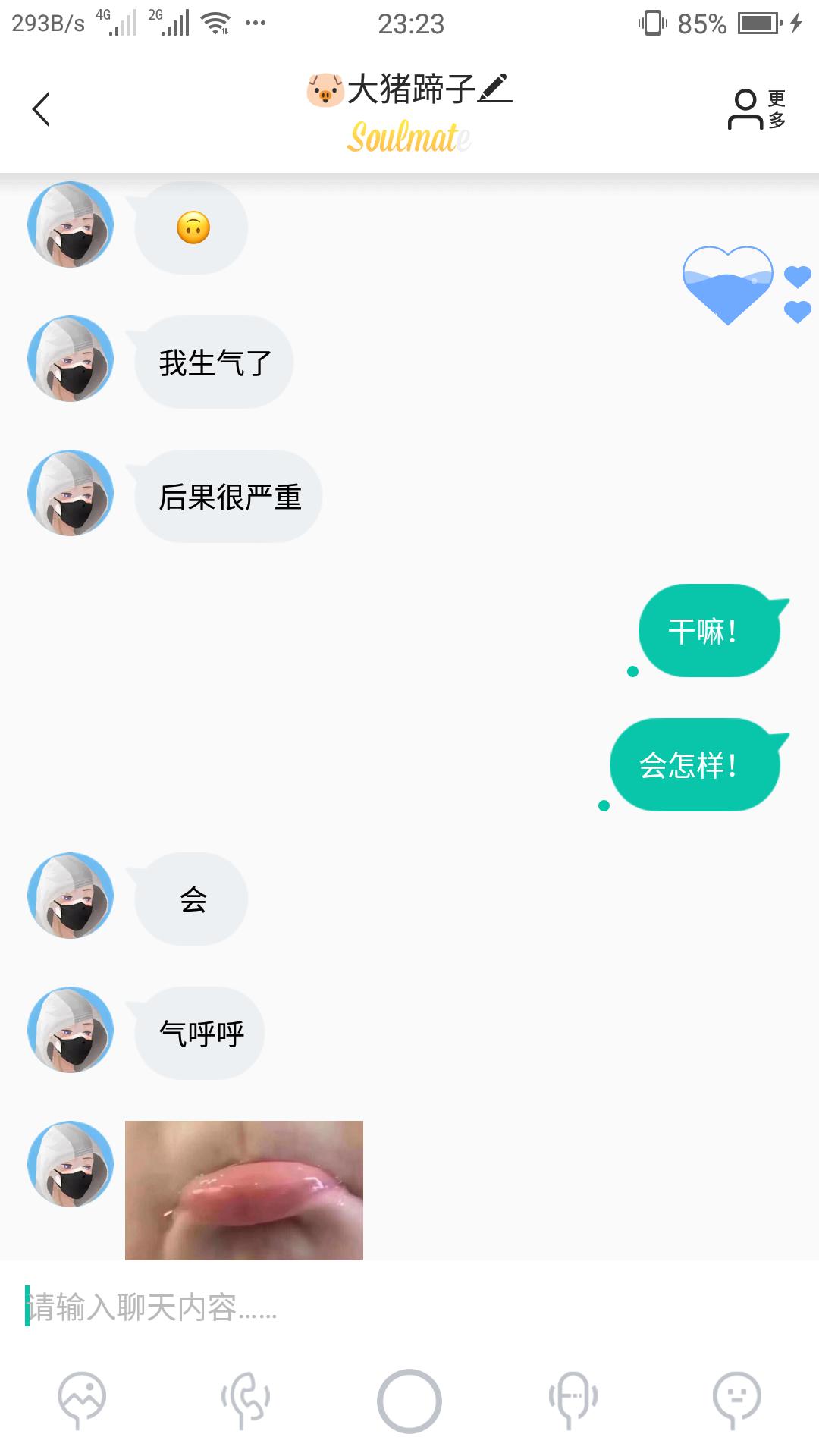Image resolution: width=819 pixels, height=1456 pixels.
Task: Edit the nickname 大猪蹄子 with the pencil icon
Action: tap(495, 89)
